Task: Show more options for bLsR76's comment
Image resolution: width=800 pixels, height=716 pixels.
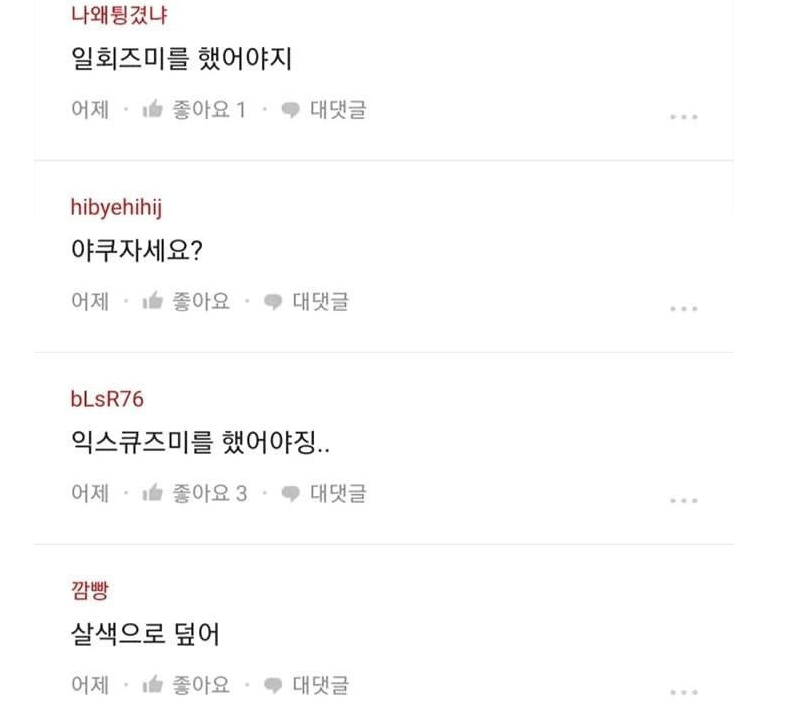Action: point(683,500)
